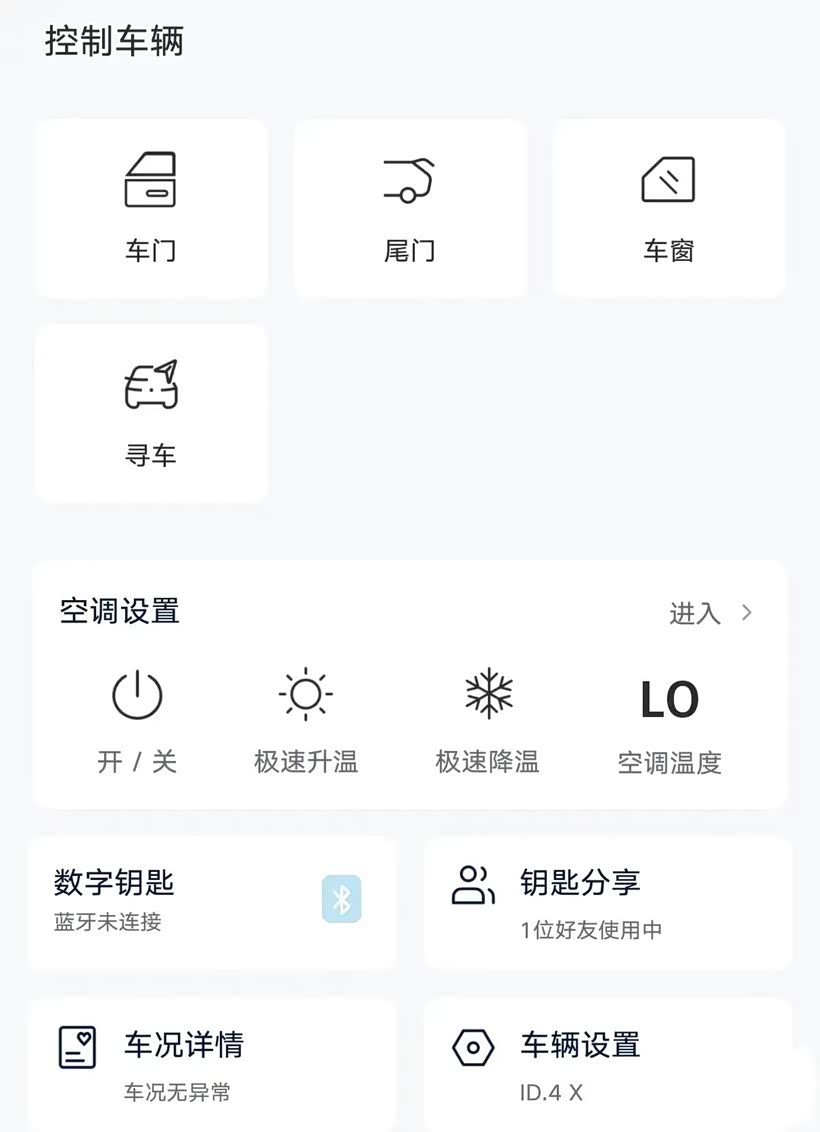Open 车辆设置 for ID.4 X
The image size is (820, 1132).
(x=608, y=1063)
